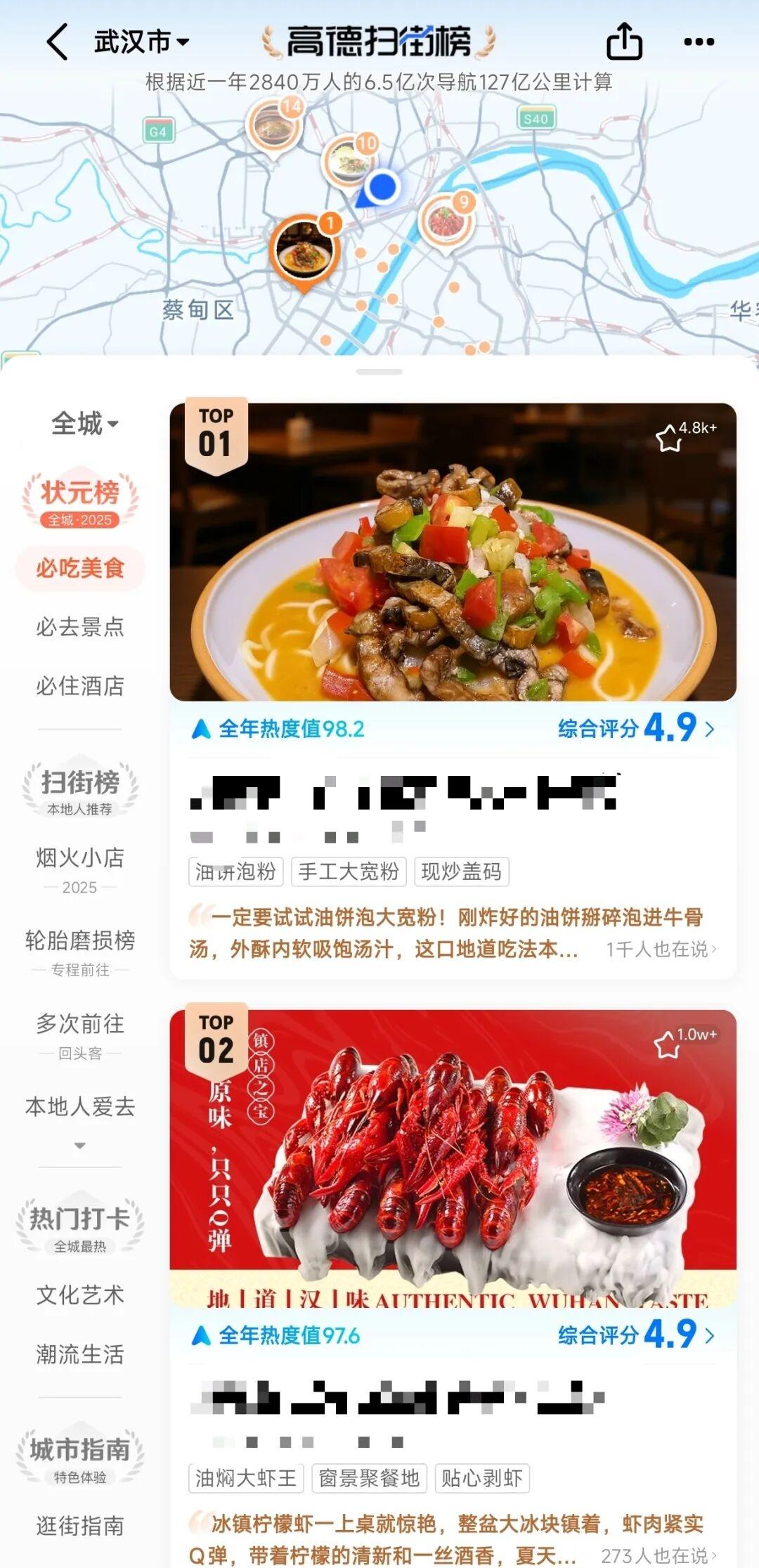Favorite the TOP 02 crayfish restaurant
The height and width of the screenshot is (1568, 759).
point(668,1045)
